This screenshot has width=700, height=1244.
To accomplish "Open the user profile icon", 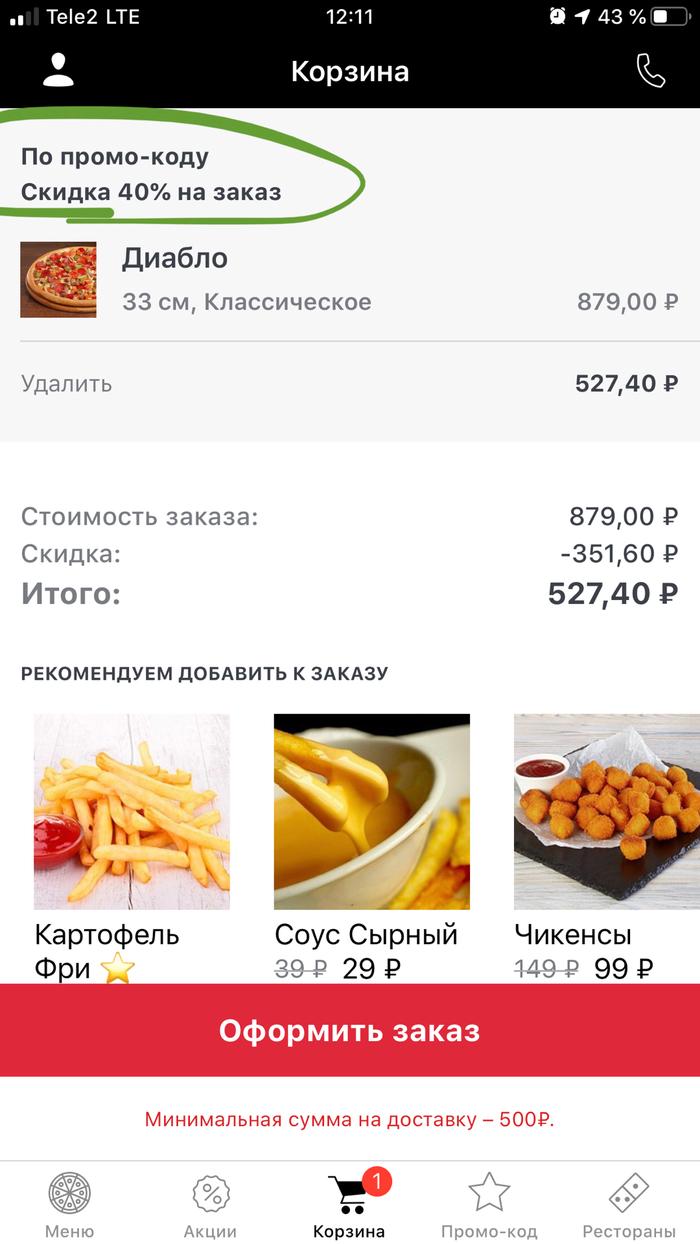I will [x=58, y=69].
